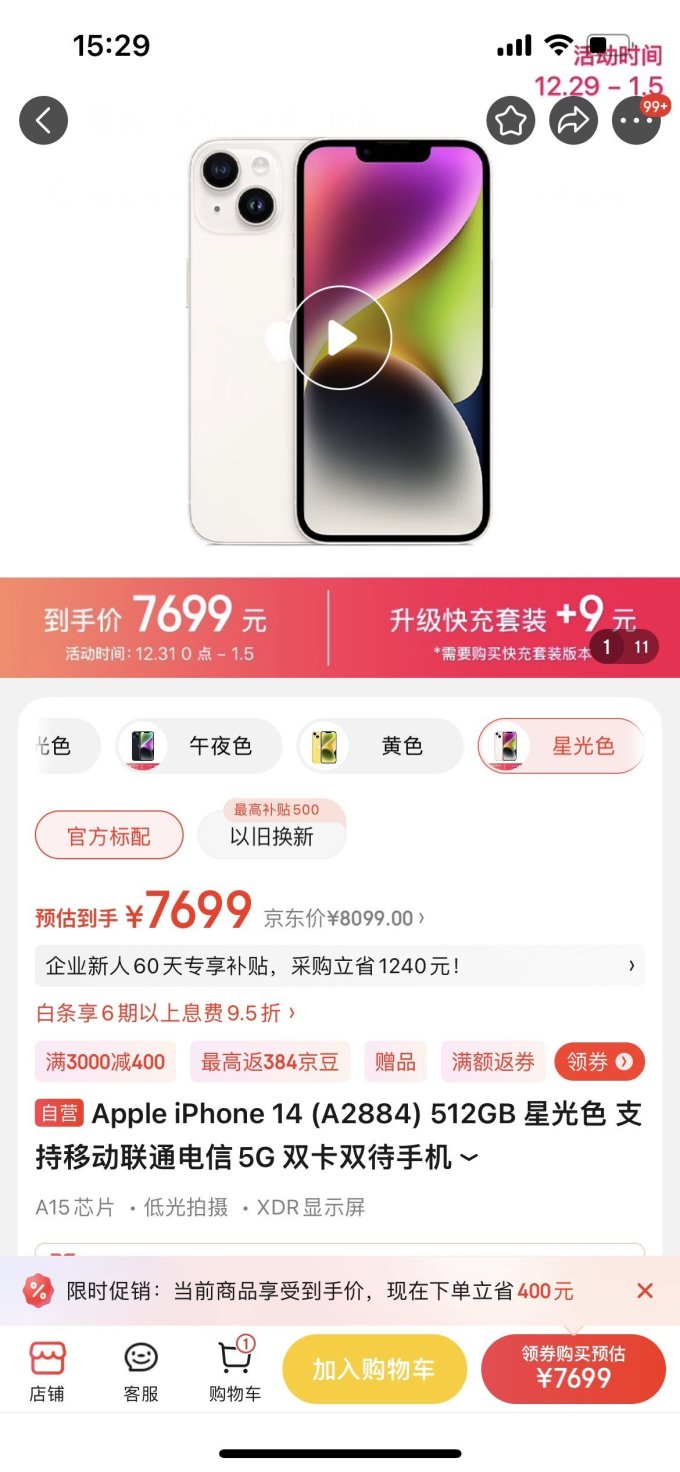Go back with the arrow icon
This screenshot has height=1472, width=680.
(44, 121)
